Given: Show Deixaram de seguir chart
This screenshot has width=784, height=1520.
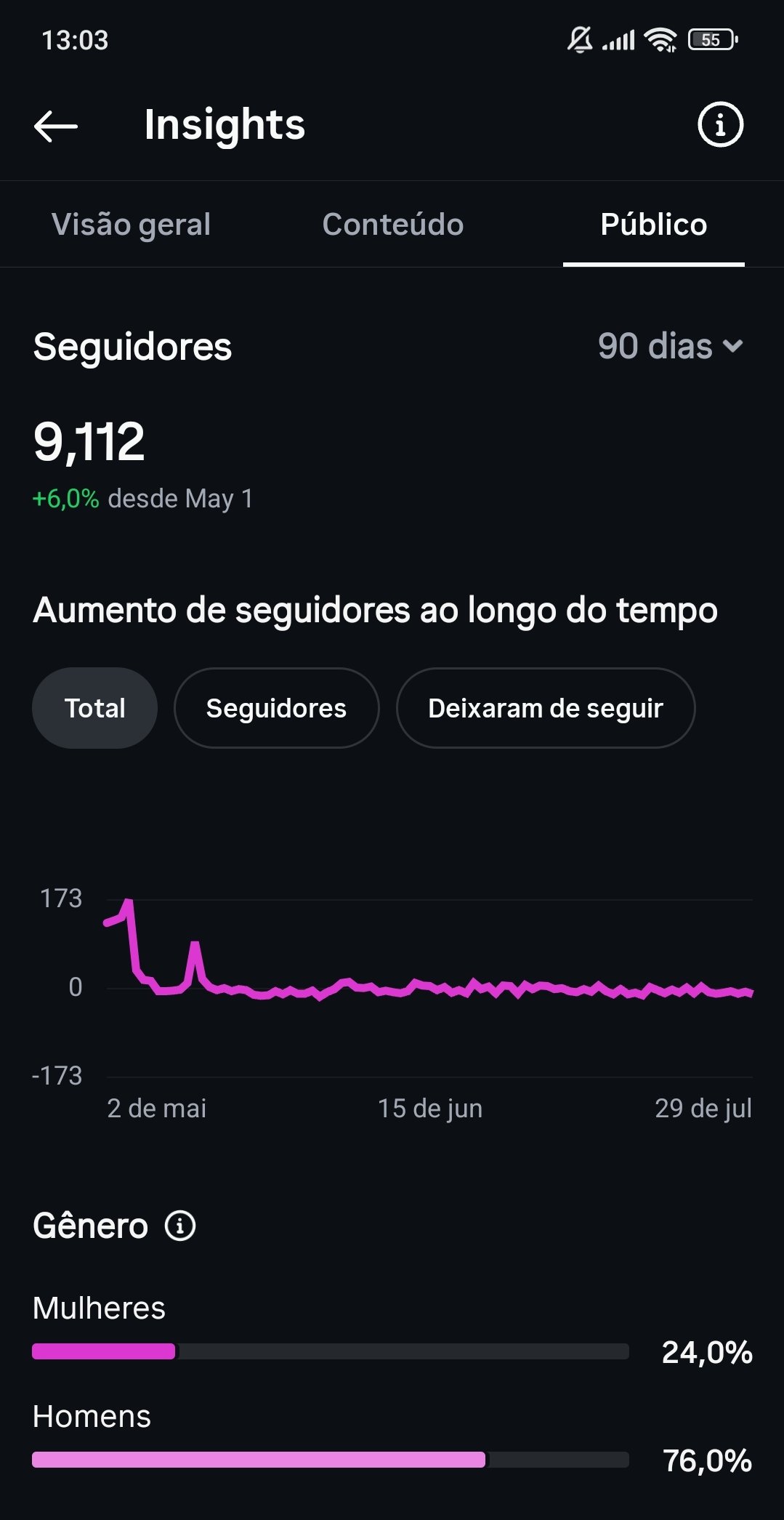Looking at the screenshot, I should click(545, 708).
